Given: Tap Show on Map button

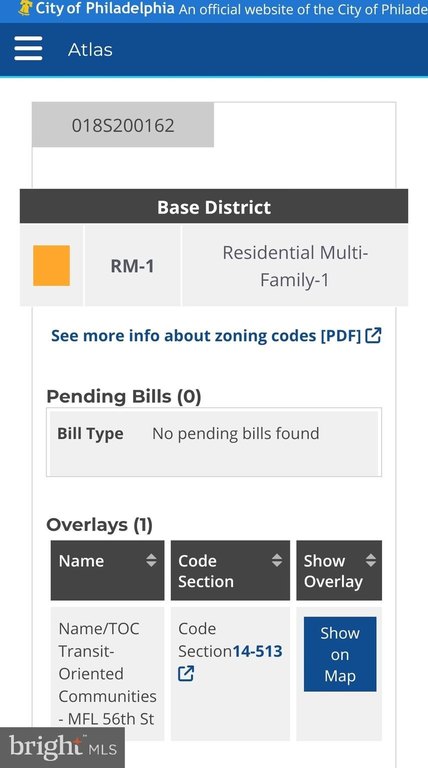Looking at the screenshot, I should pyautogui.click(x=340, y=654).
